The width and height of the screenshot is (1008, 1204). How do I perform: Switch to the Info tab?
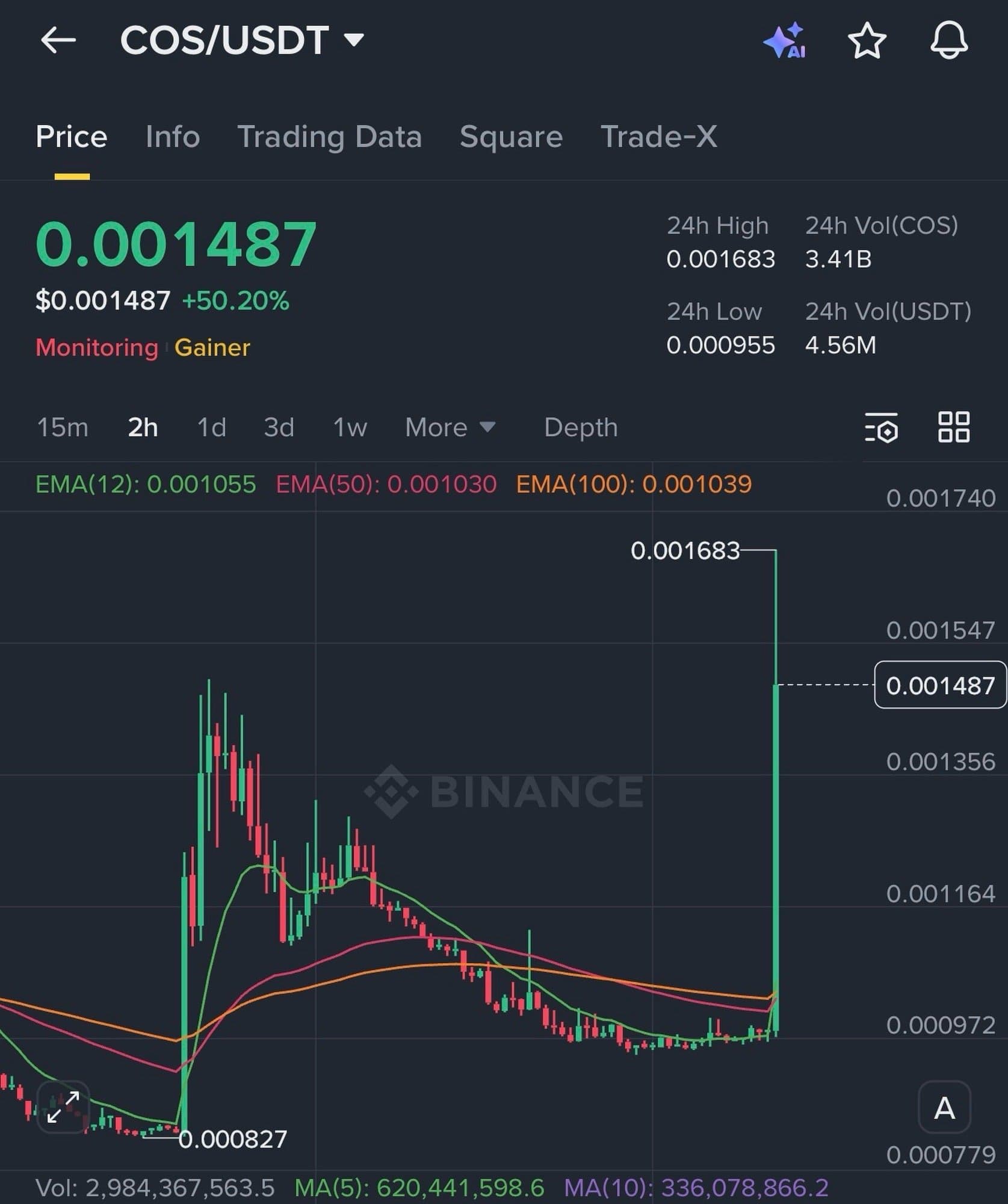(x=172, y=137)
